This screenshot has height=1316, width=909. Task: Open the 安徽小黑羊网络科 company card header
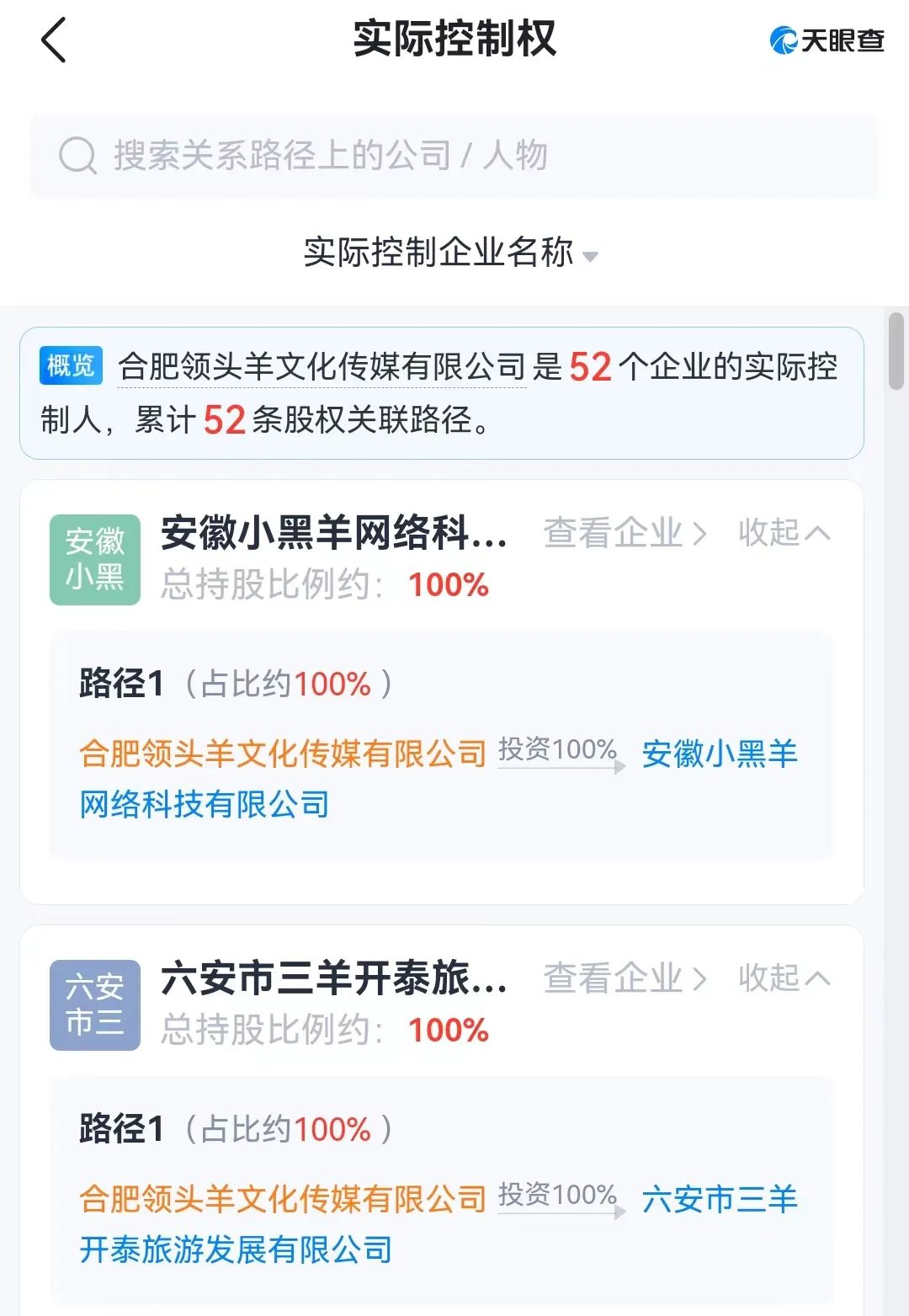click(x=334, y=533)
